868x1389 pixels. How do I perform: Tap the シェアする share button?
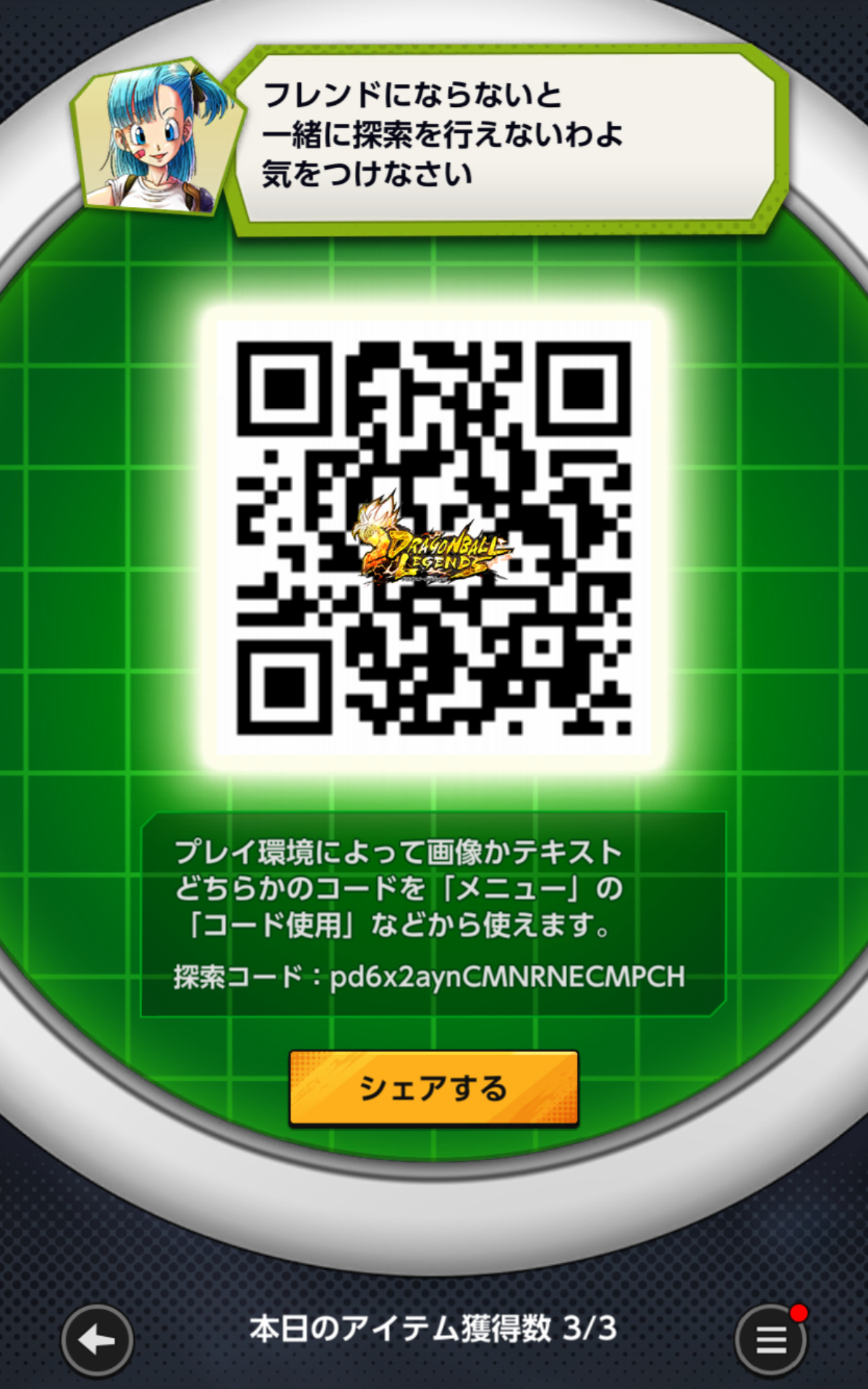433,1088
